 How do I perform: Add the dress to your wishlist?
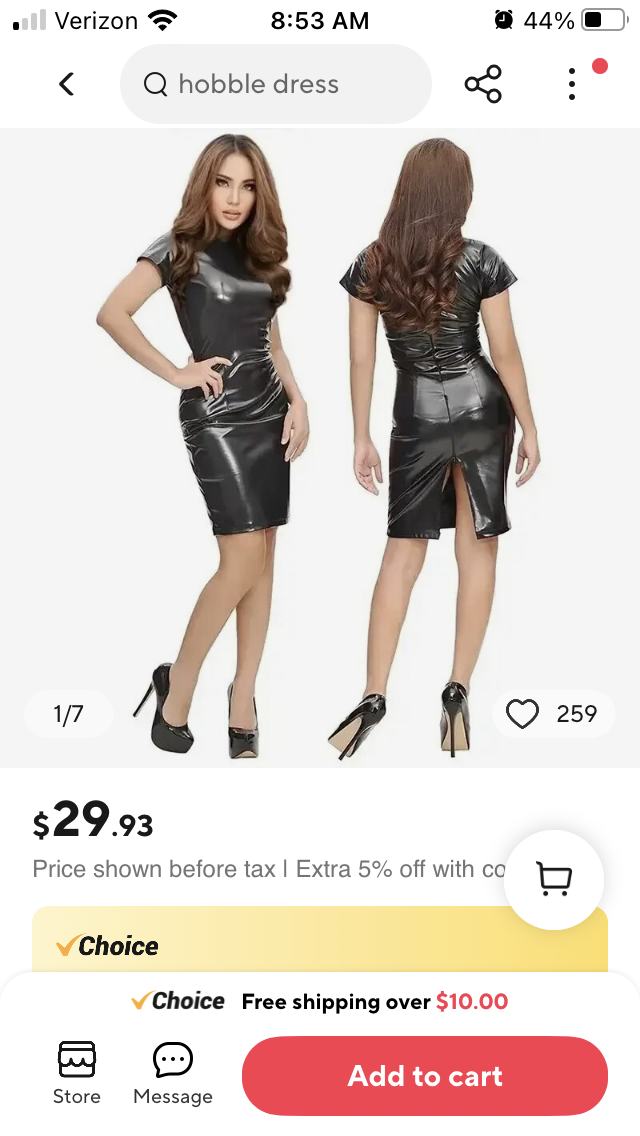pyautogui.click(x=522, y=714)
